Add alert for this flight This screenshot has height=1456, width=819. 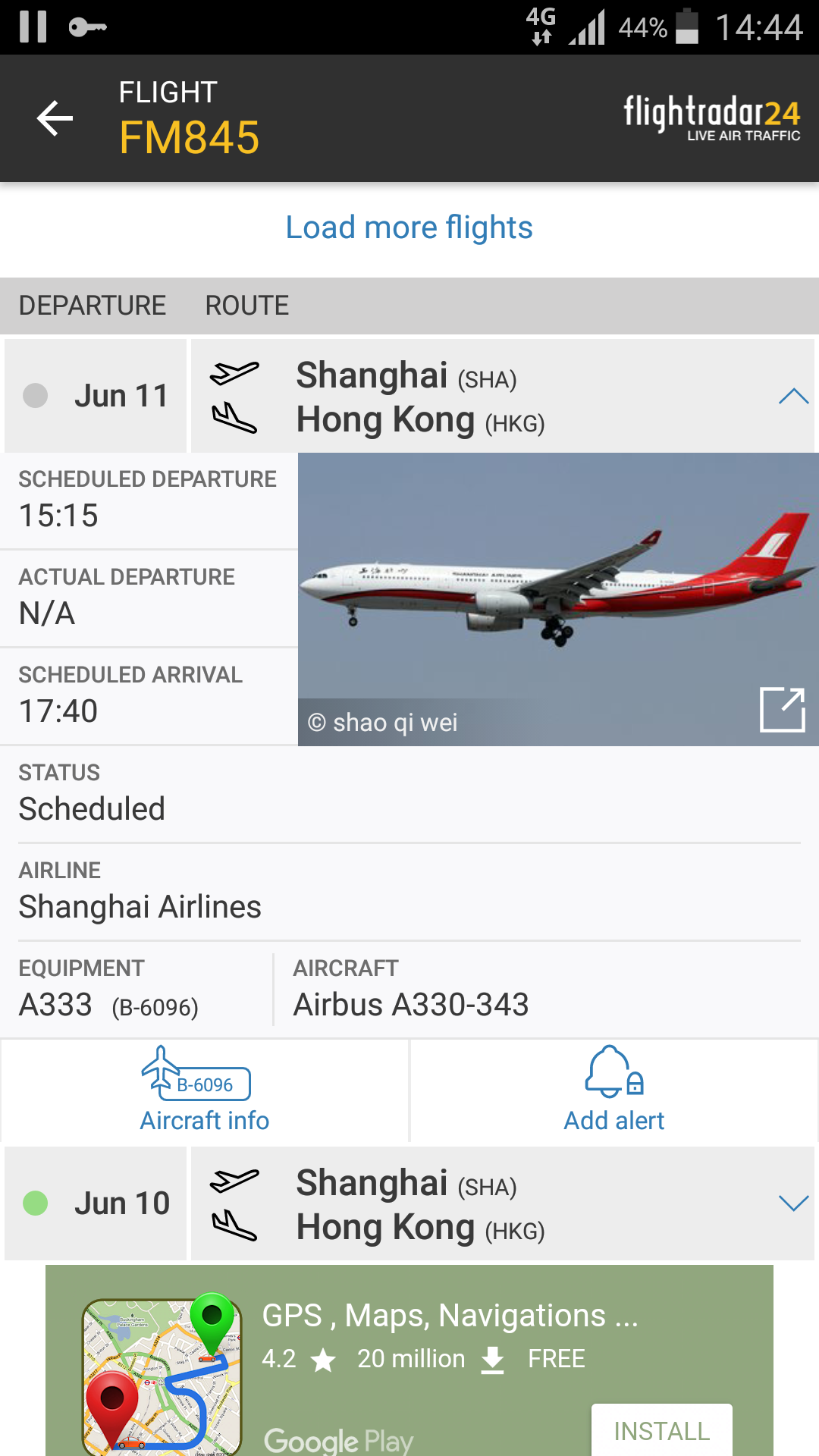[x=613, y=1090]
